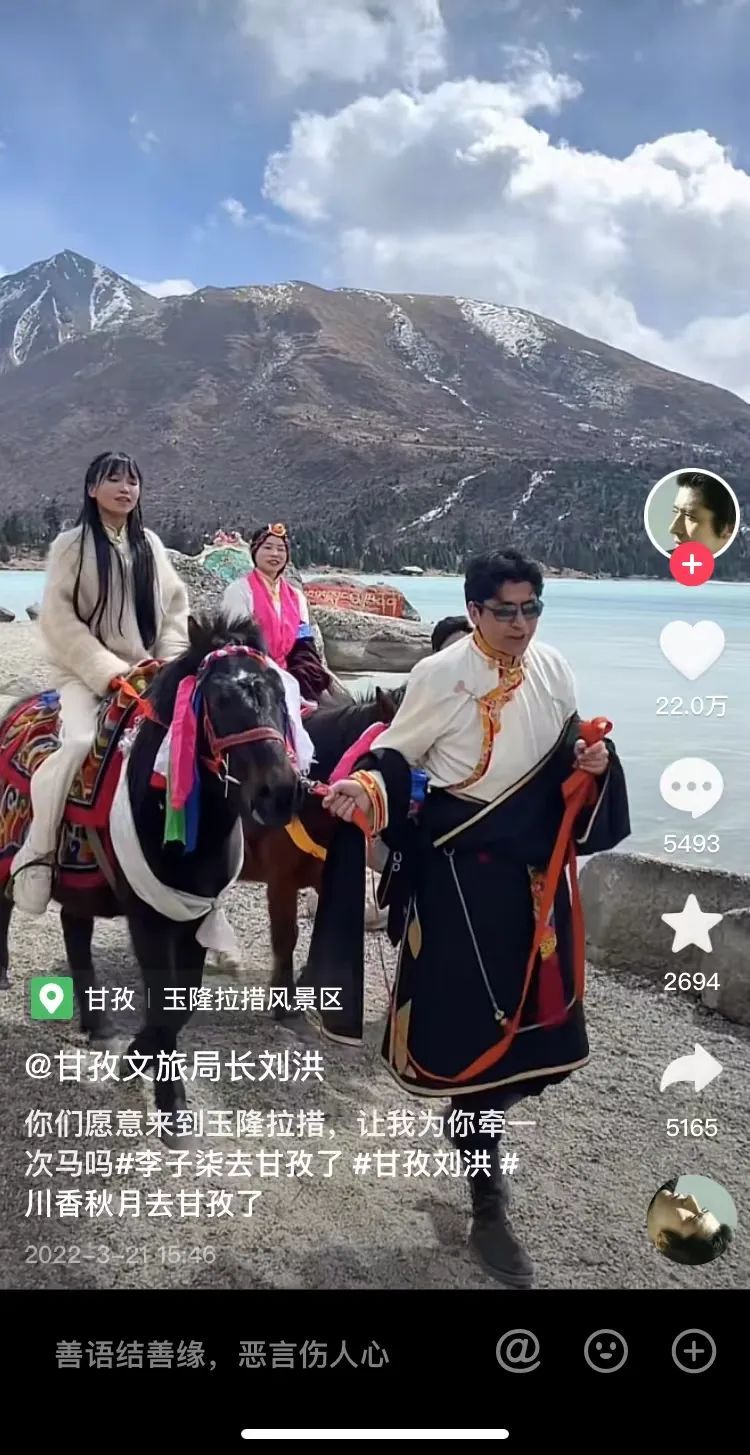Image resolution: width=750 pixels, height=1455 pixels.
Task: Add this video to favorites
Action: (x=691, y=925)
